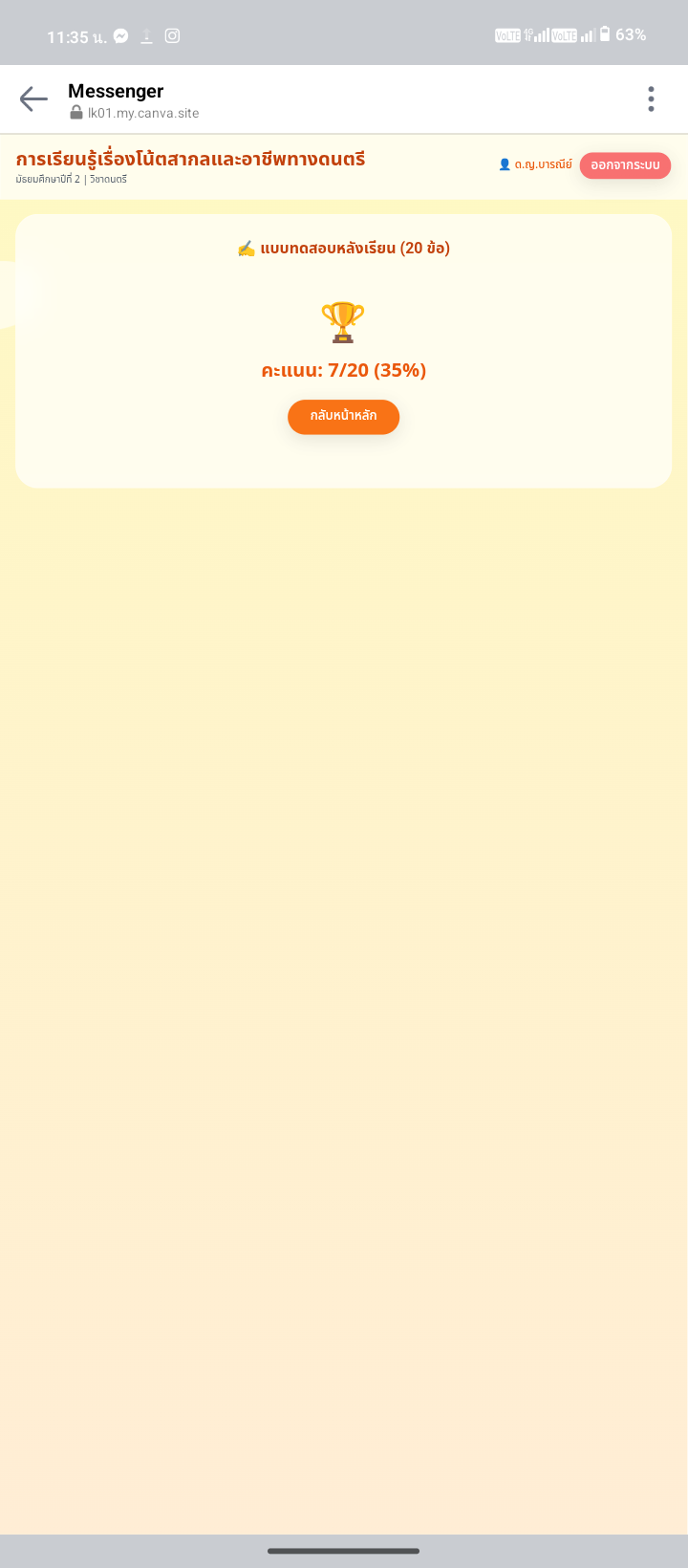Go back using the top-left arrow
Screen dimensions: 688x1568
point(33,99)
